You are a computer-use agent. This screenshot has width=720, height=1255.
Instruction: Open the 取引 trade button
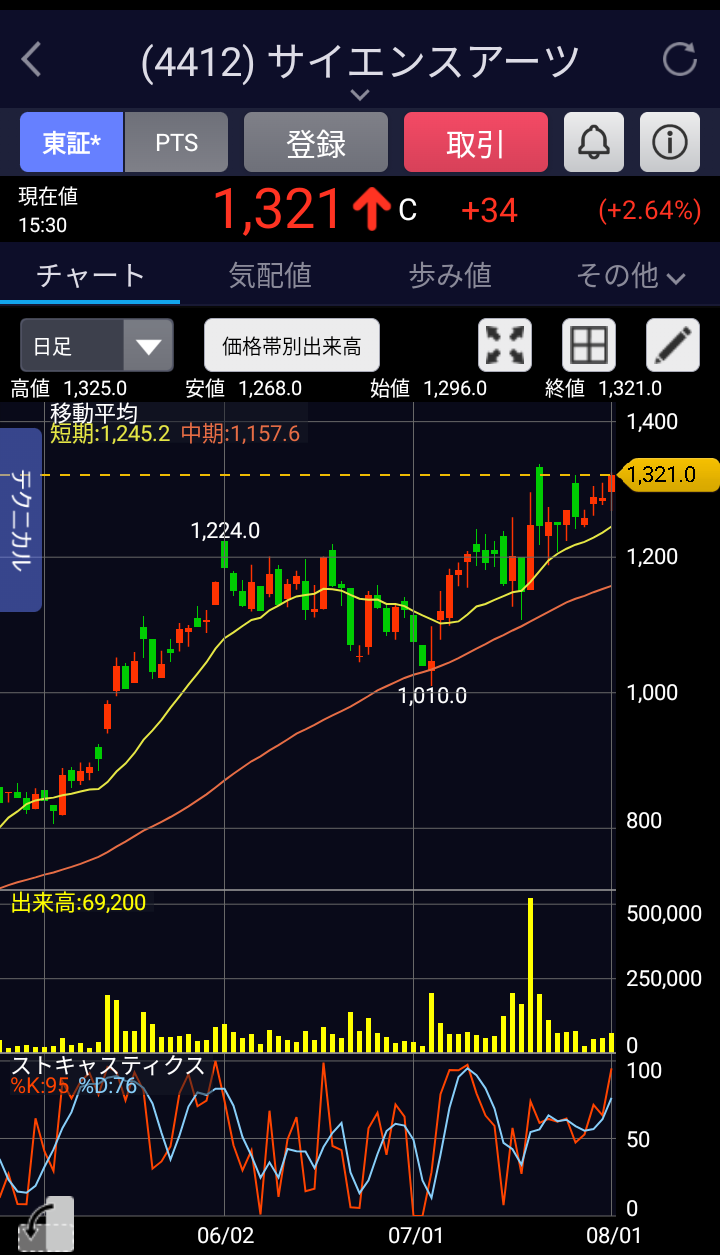tap(476, 142)
